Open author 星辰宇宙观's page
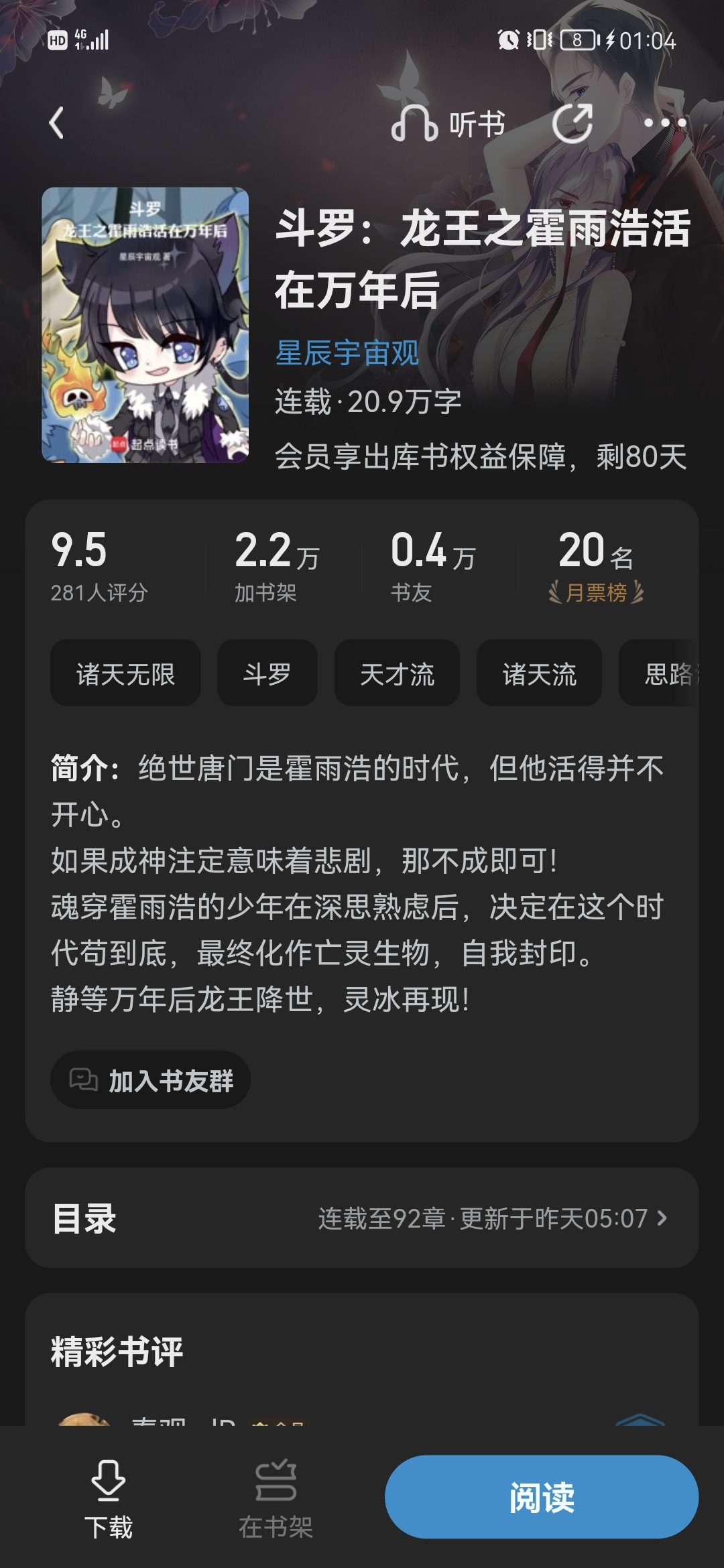This screenshot has height=1568, width=724. [347, 353]
